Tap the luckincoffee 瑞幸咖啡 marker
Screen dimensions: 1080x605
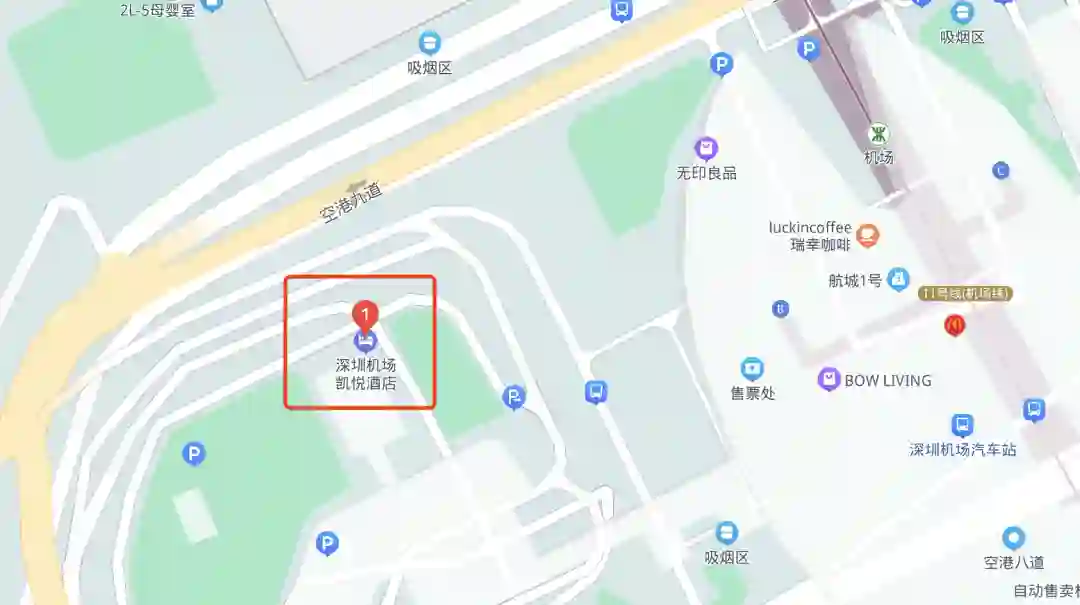pos(868,236)
